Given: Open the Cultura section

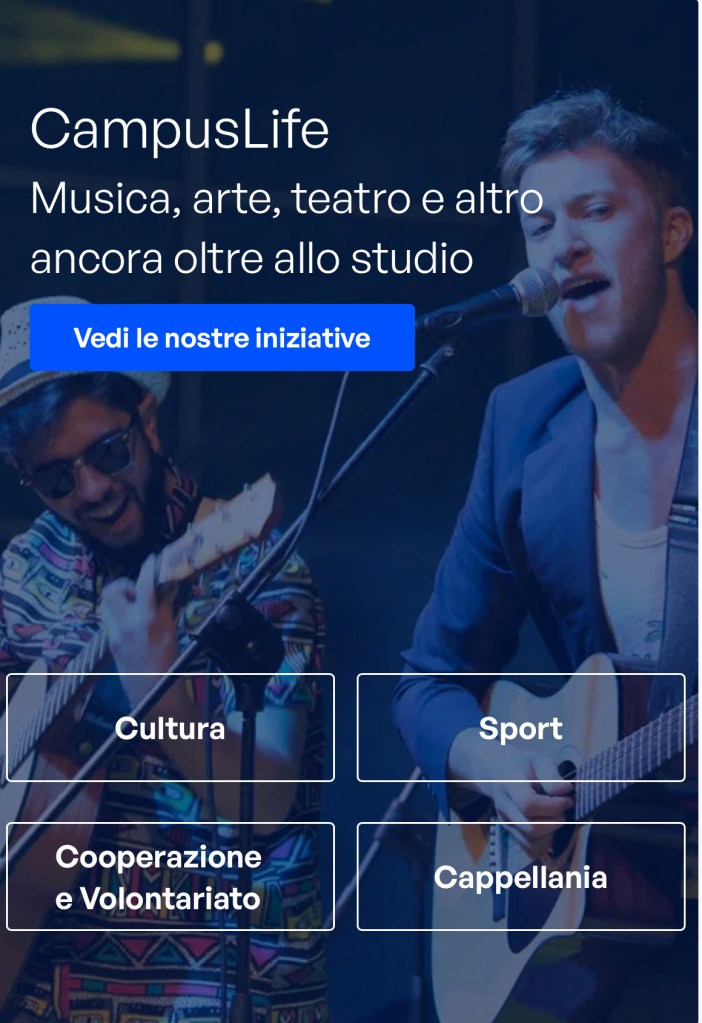Looking at the screenshot, I should coord(170,727).
